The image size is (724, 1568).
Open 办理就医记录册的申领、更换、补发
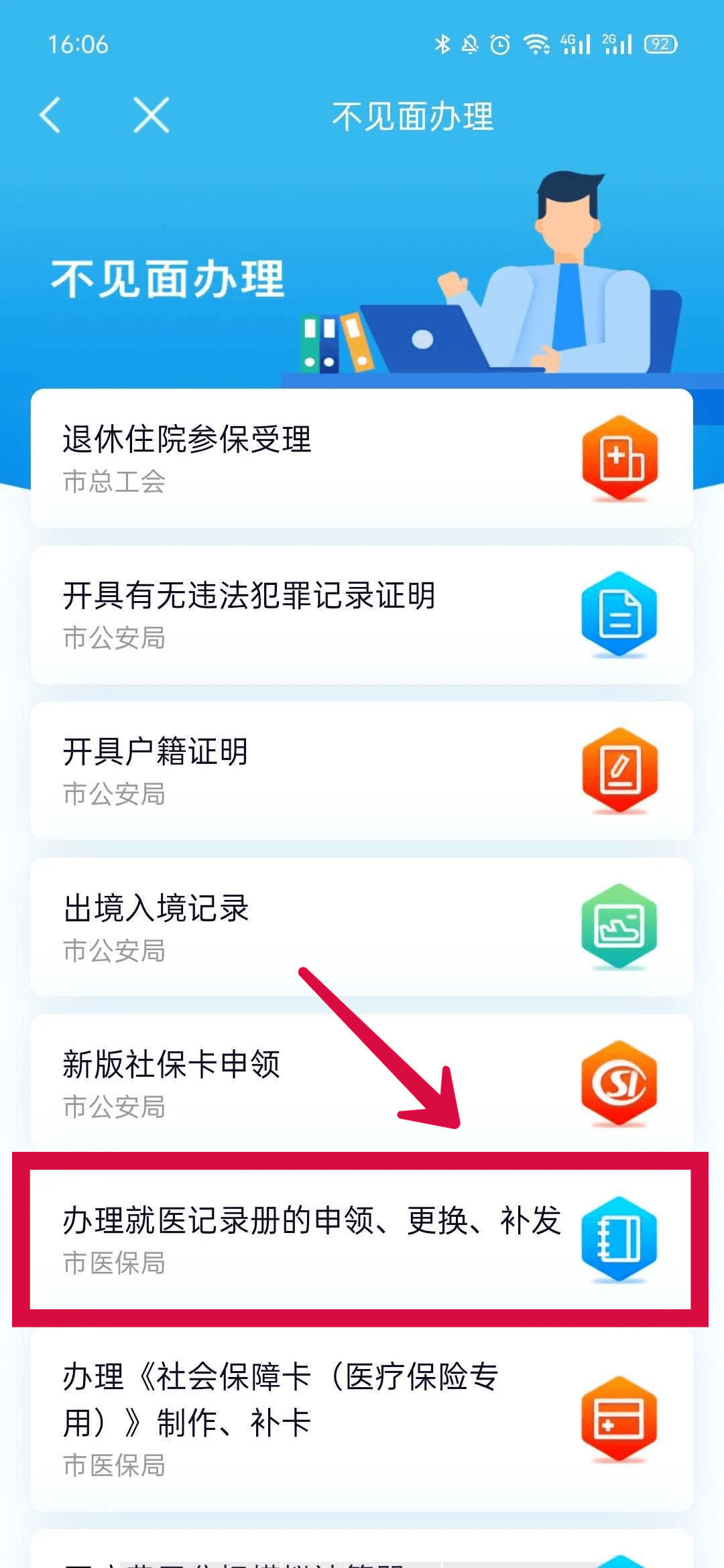click(362, 1239)
